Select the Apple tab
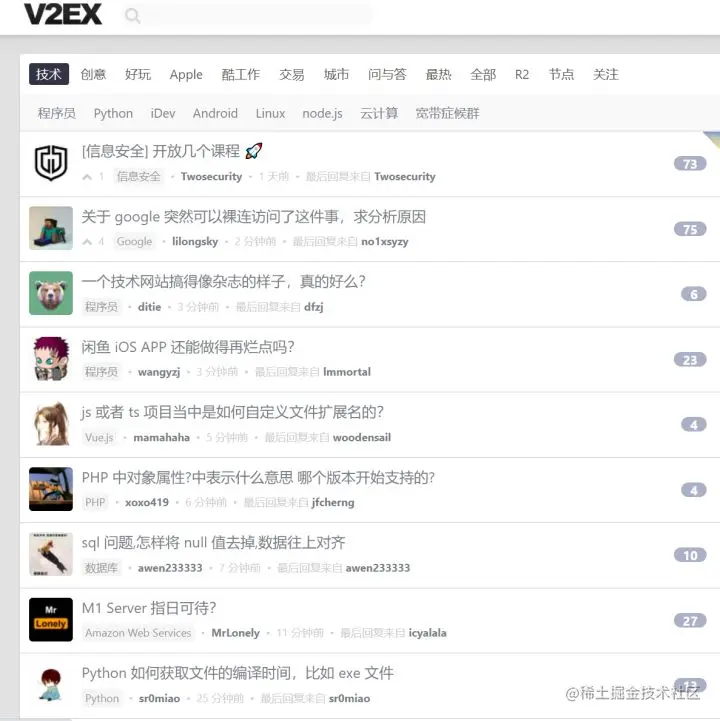The image size is (720, 721). tap(186, 74)
